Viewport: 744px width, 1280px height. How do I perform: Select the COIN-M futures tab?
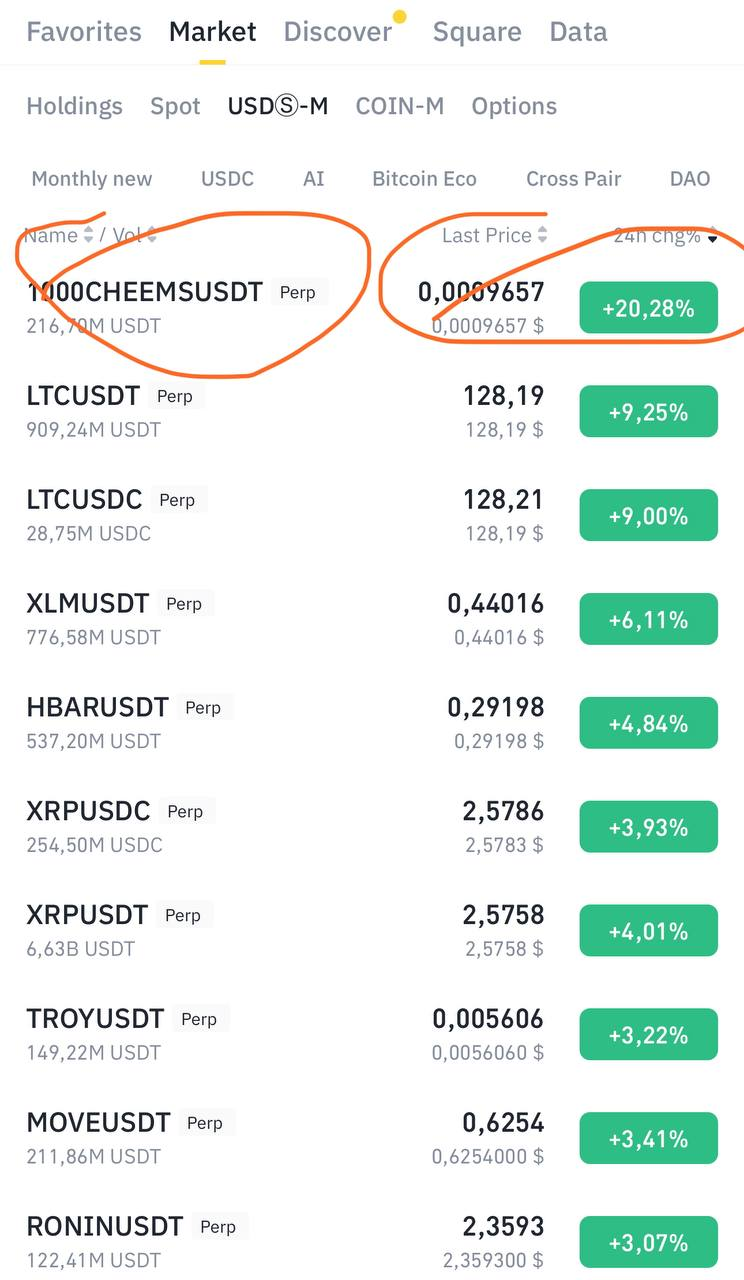(399, 106)
